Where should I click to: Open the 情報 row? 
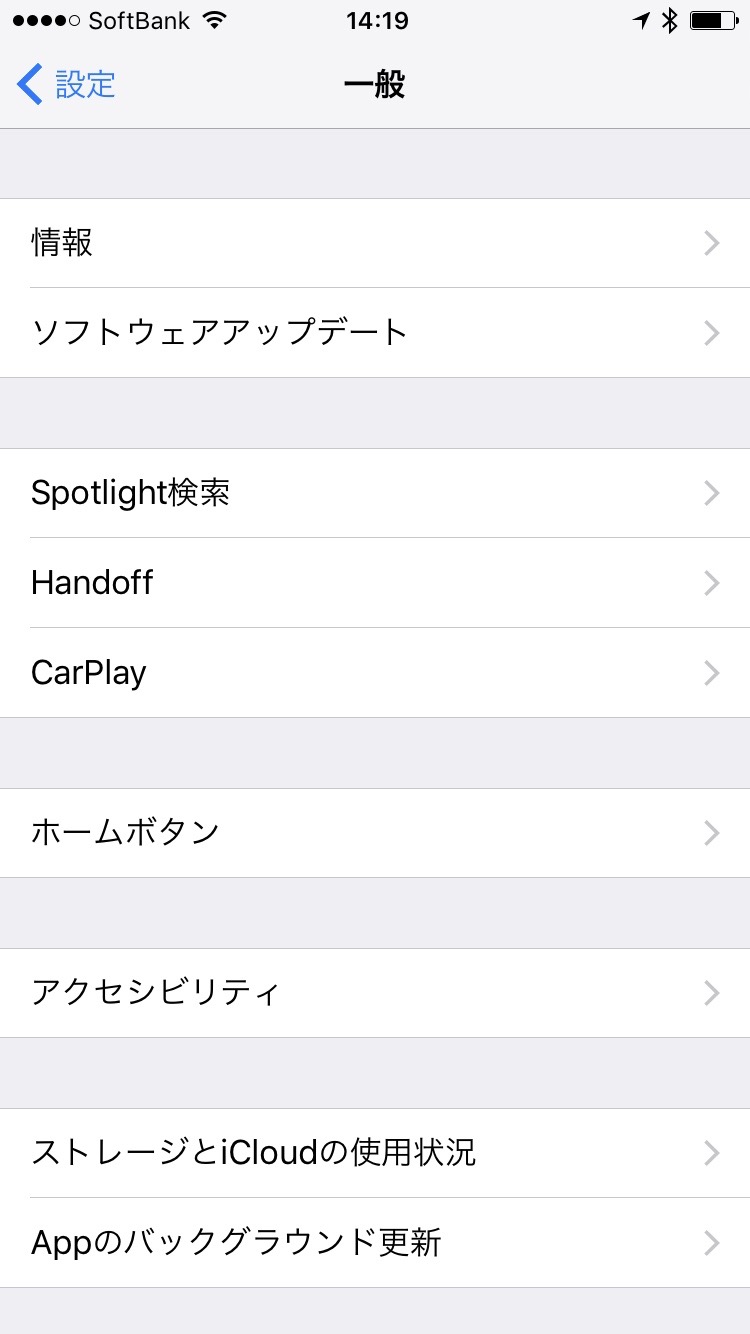click(x=375, y=243)
